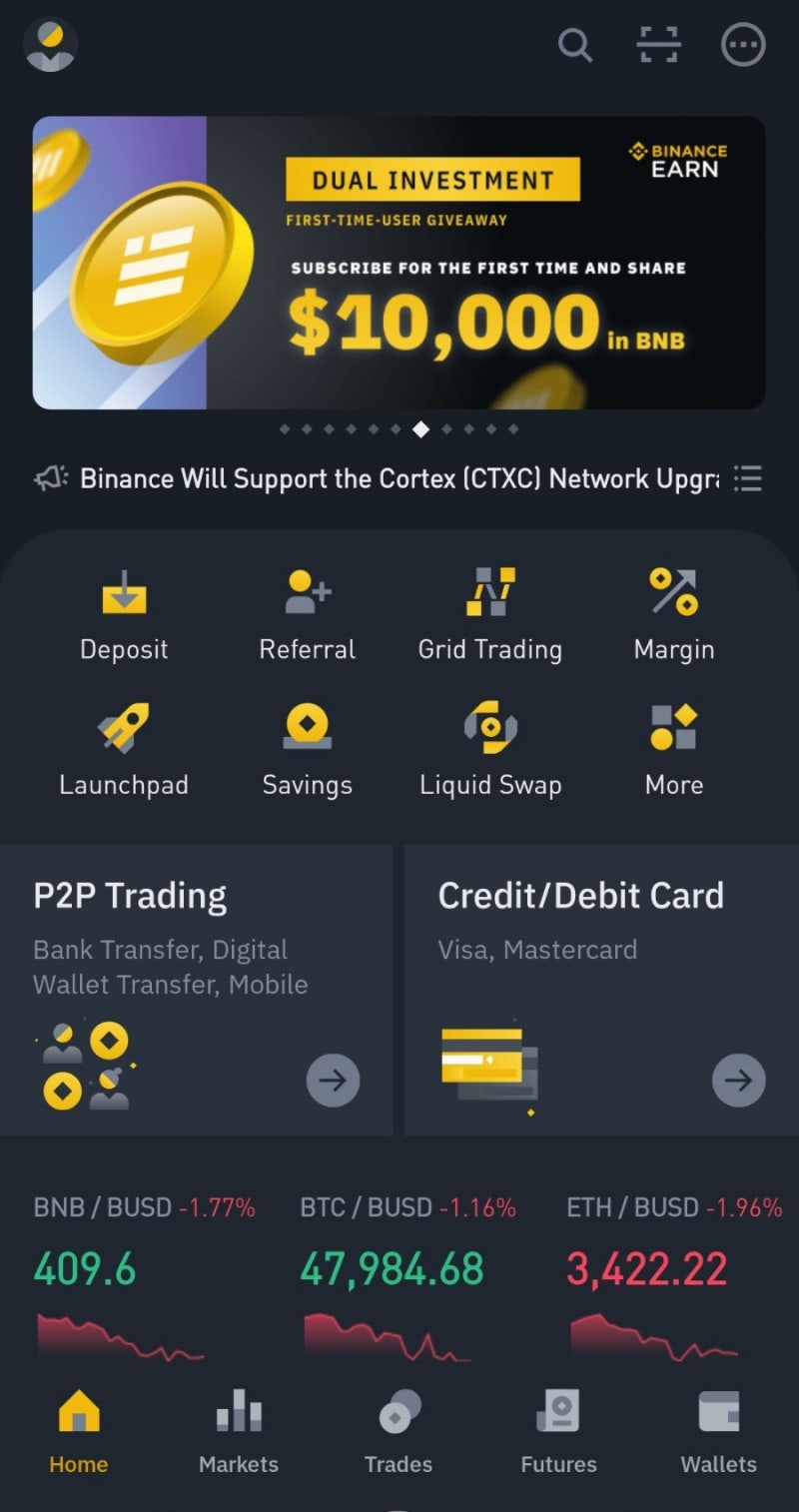This screenshot has height=1512, width=799.
Task: Switch to the Futures tab
Action: click(x=558, y=1432)
